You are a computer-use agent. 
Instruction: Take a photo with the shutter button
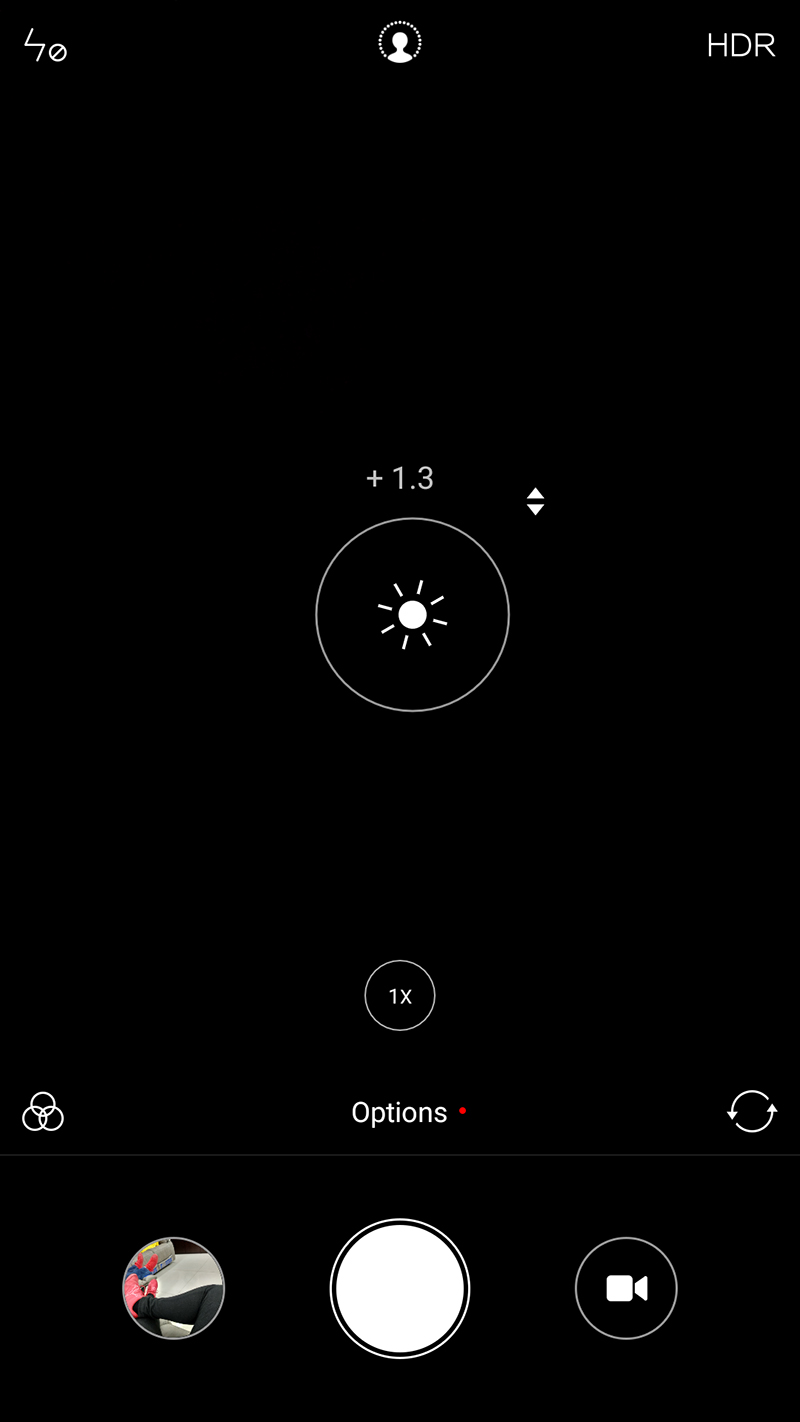(400, 1288)
